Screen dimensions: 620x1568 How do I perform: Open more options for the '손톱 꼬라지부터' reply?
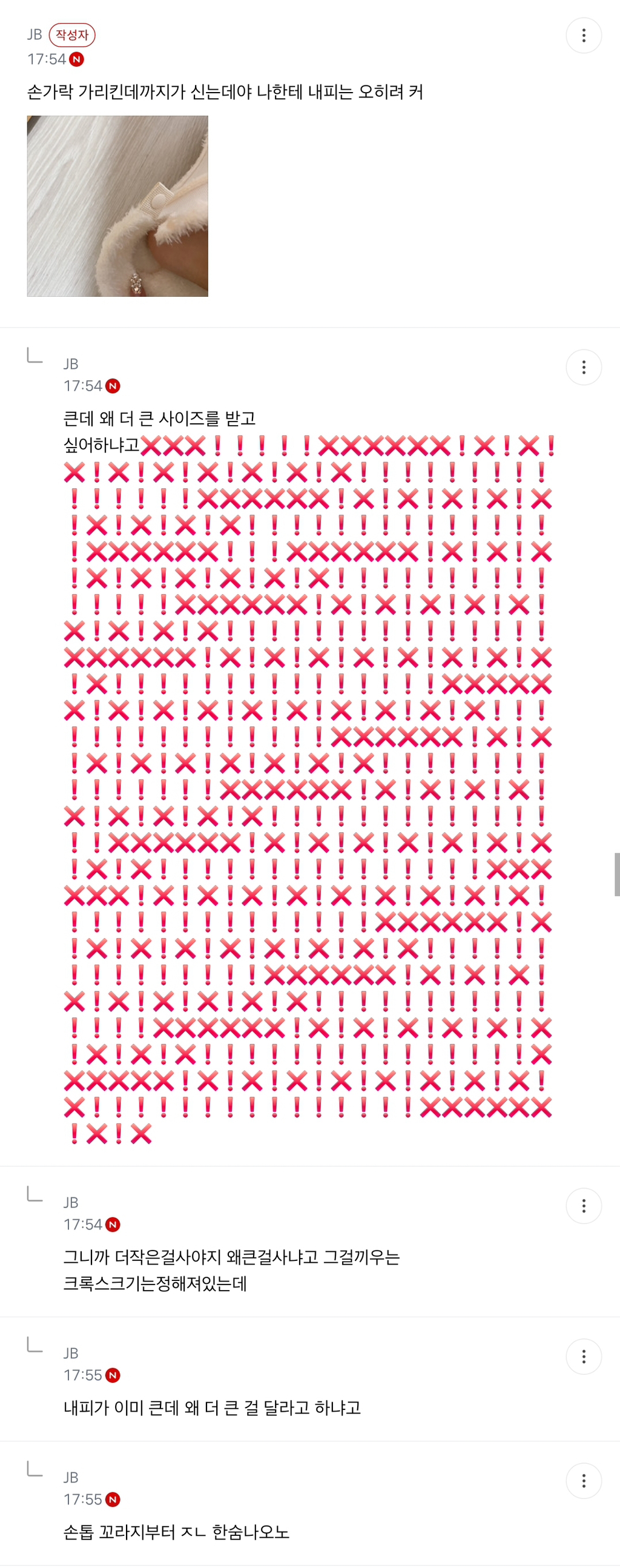coord(583,1480)
